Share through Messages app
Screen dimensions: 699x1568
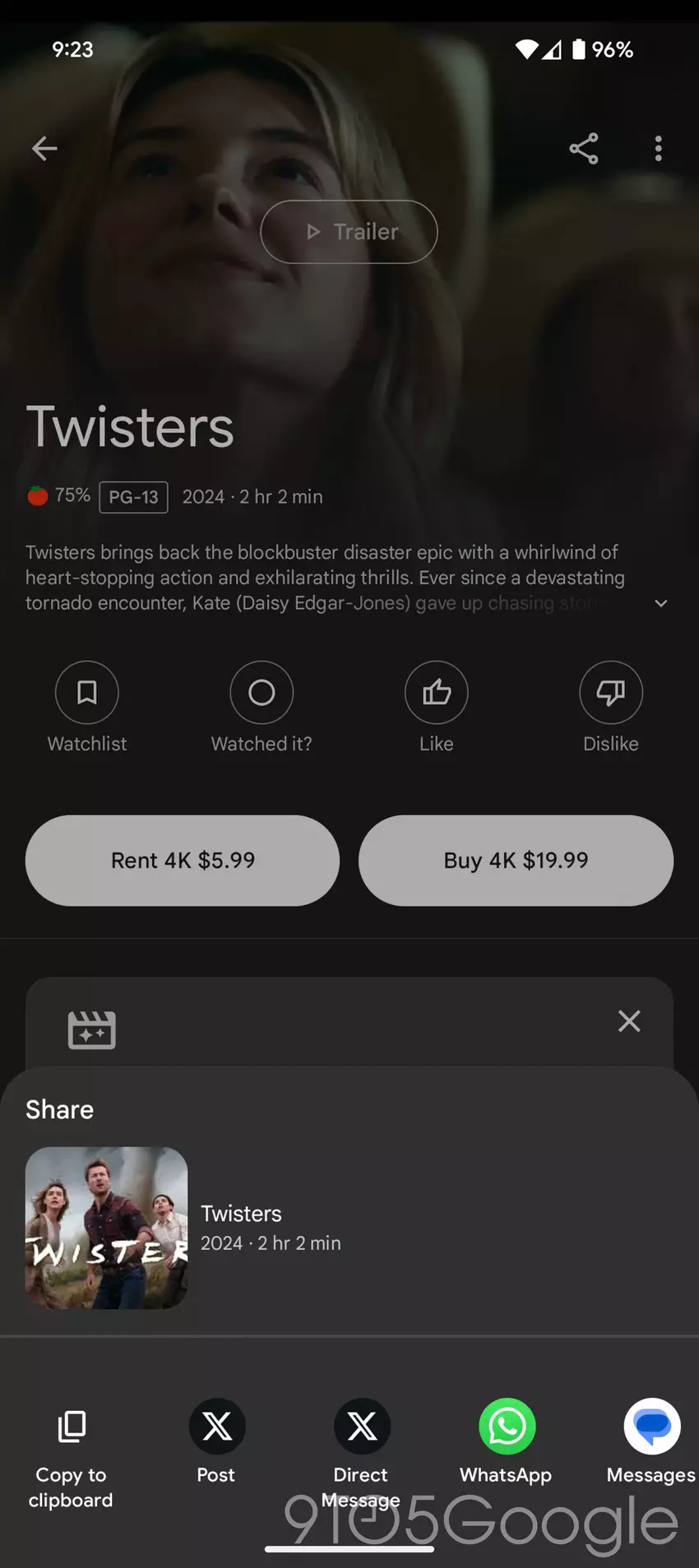coord(651,1427)
